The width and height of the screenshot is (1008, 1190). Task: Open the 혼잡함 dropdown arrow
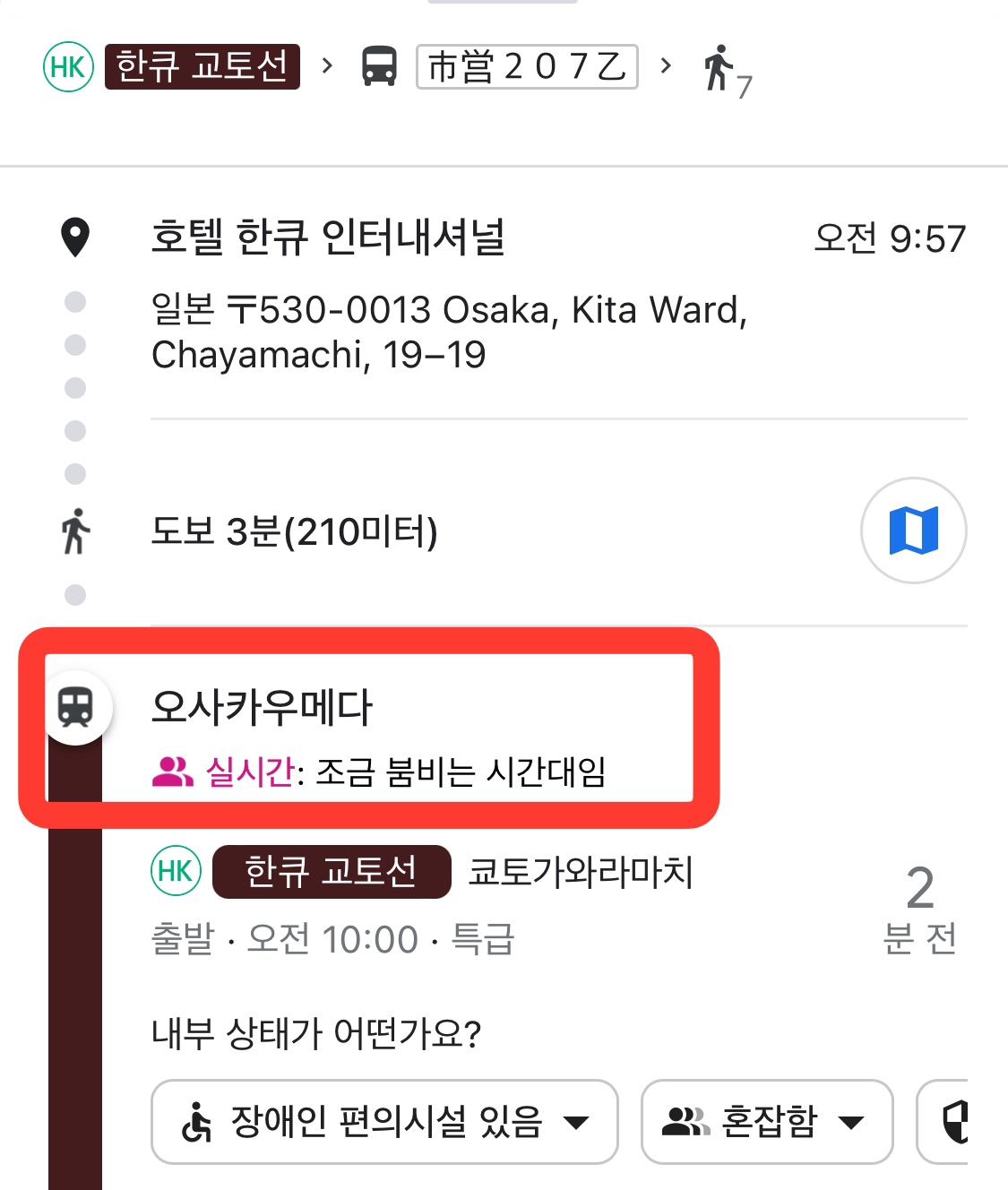click(x=853, y=1123)
